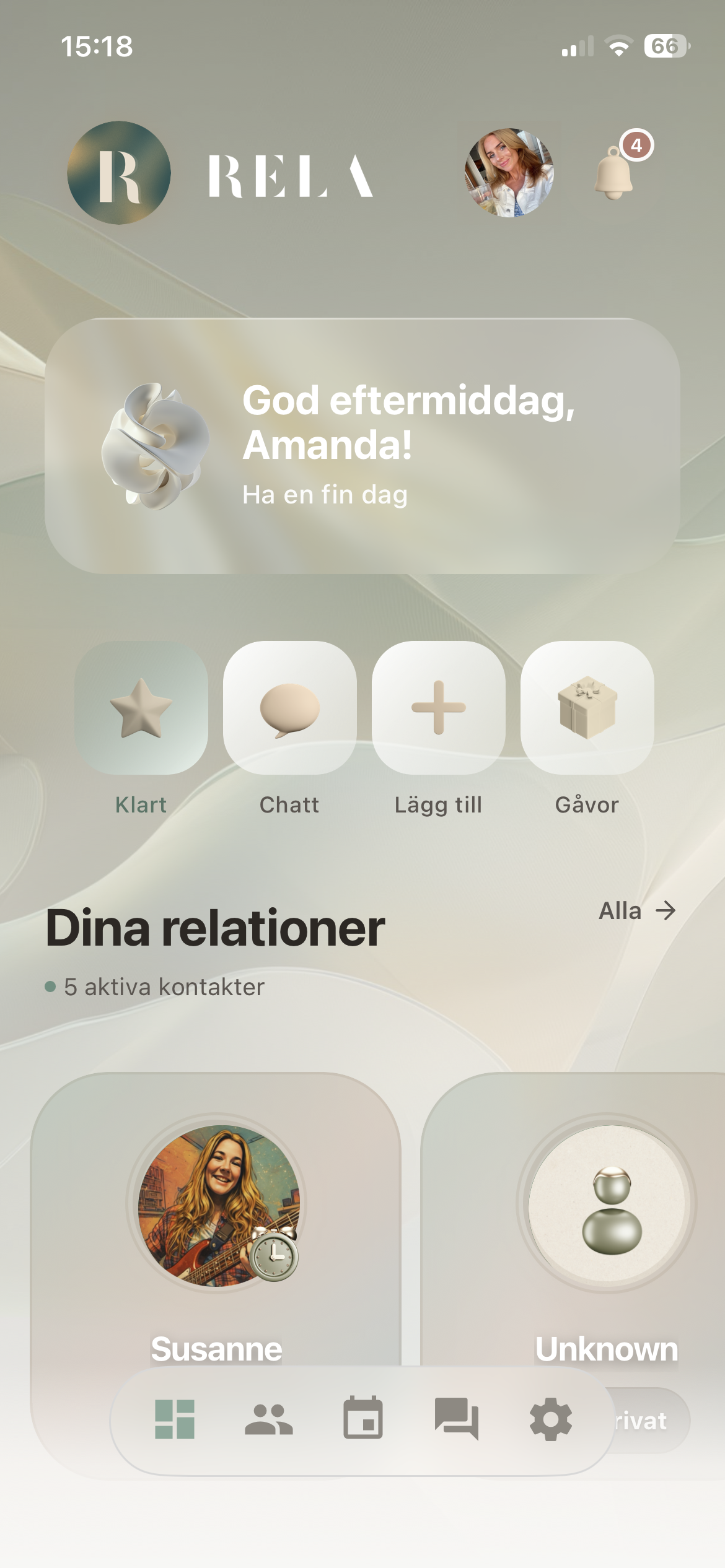The height and width of the screenshot is (1568, 725).
Task: Open Amanda's profile picture
Action: click(509, 173)
